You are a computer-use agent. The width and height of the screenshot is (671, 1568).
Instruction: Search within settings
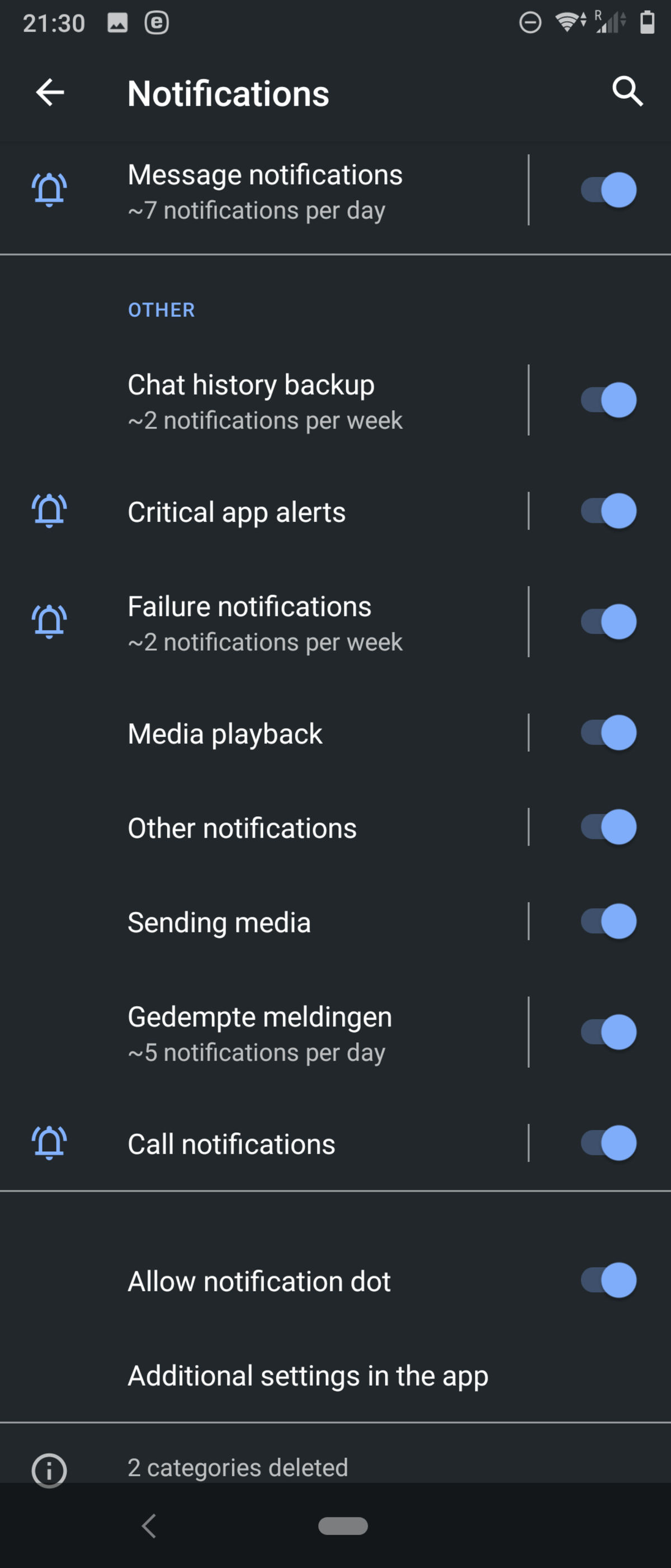coord(627,92)
